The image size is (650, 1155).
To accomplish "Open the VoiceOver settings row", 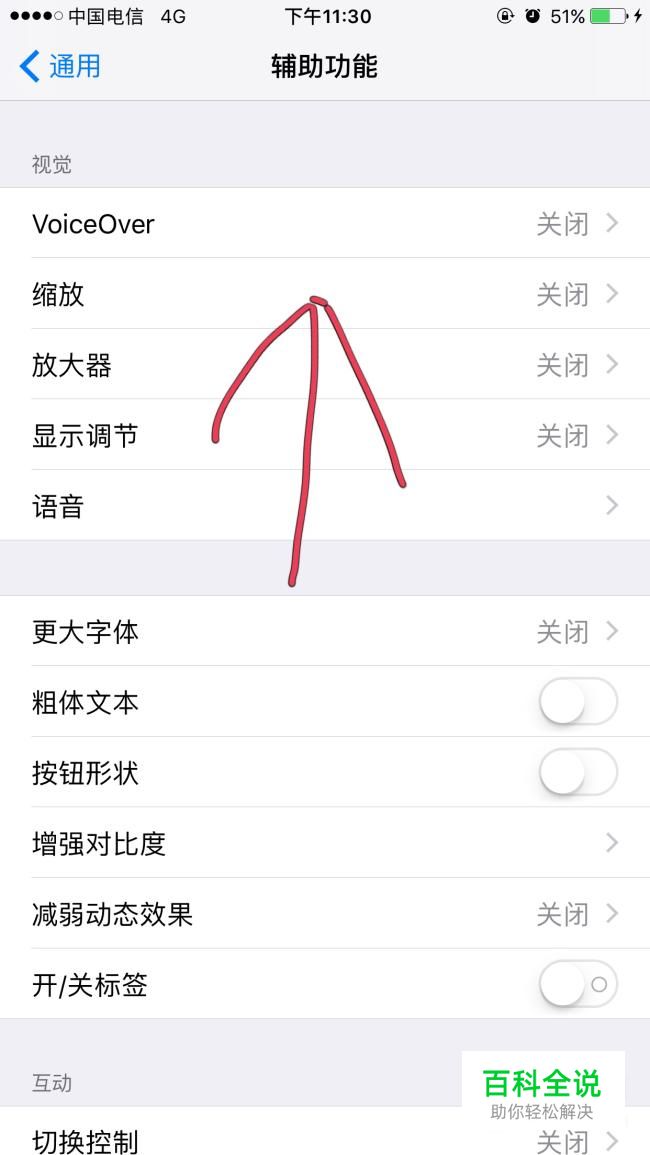I will 325,223.
